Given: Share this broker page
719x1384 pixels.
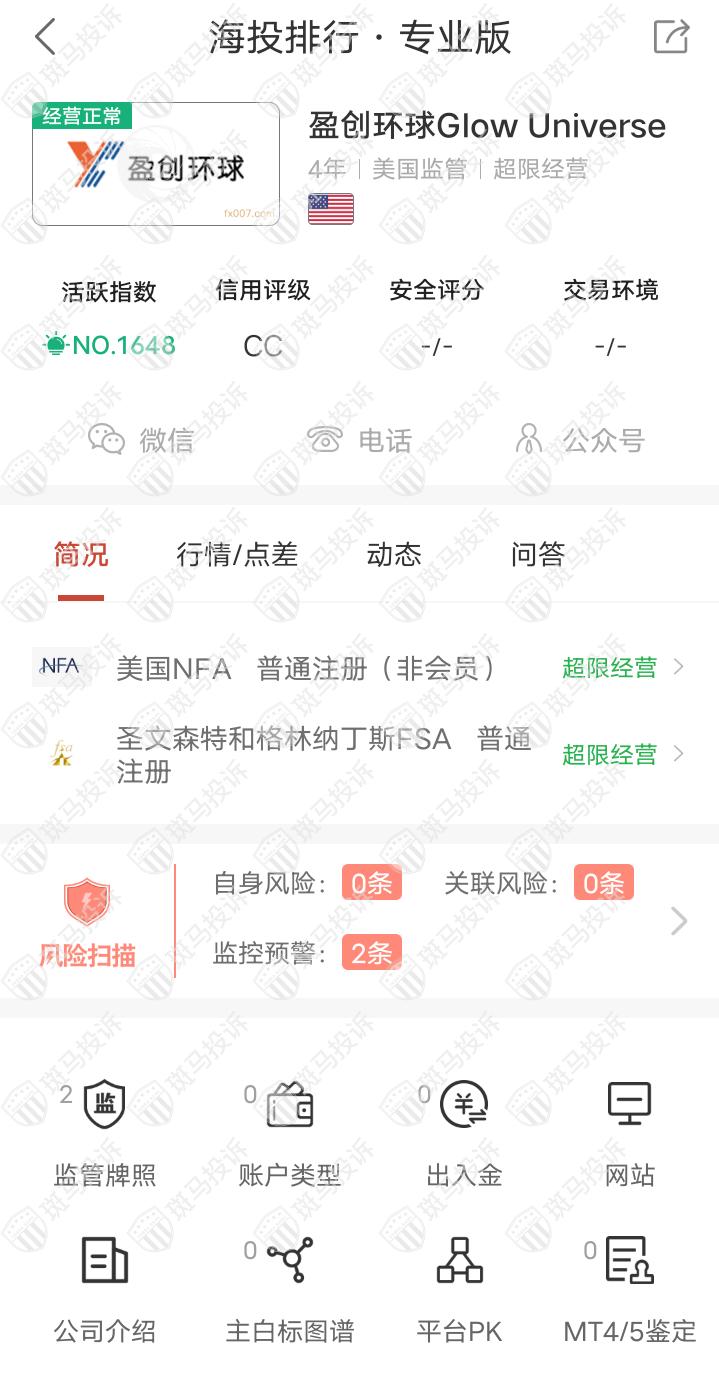Looking at the screenshot, I should [x=670, y=37].
